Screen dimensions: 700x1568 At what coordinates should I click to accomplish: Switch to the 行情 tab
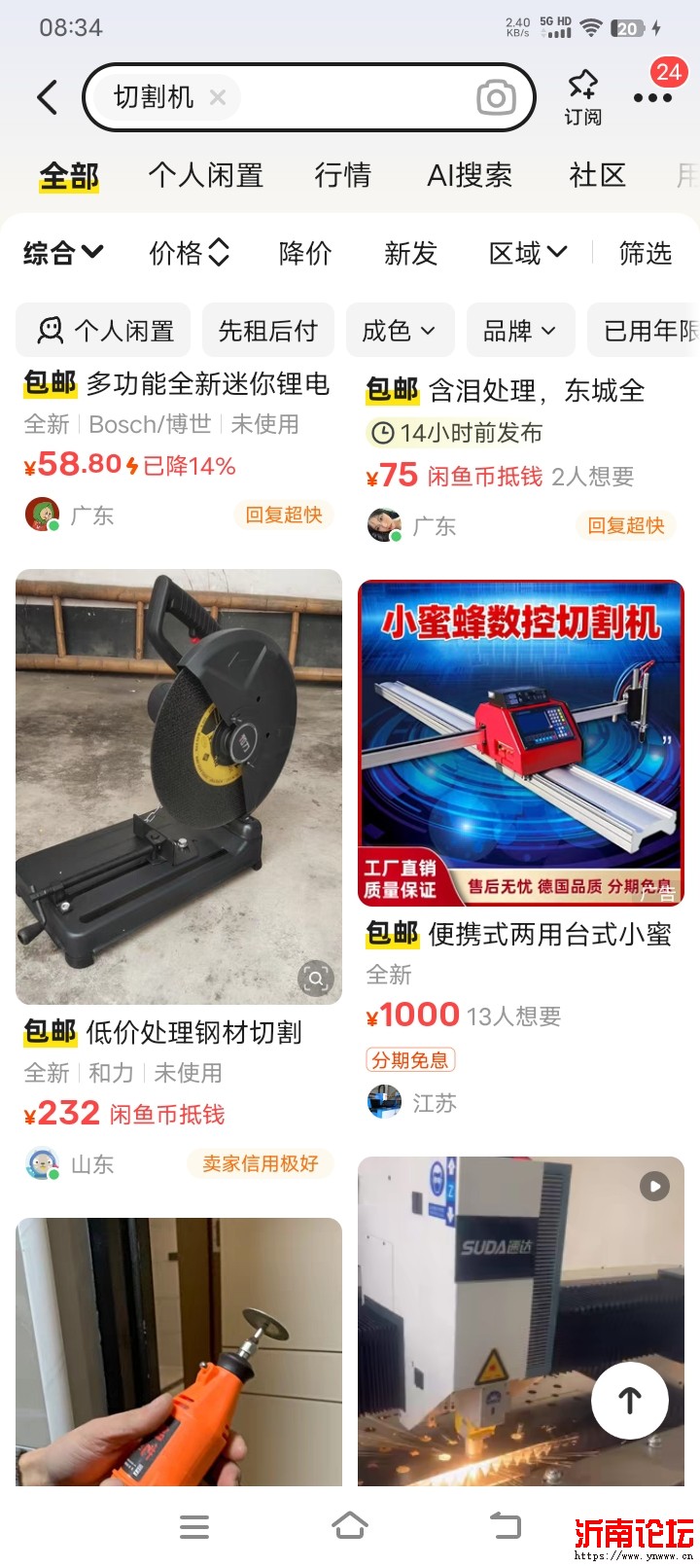pyautogui.click(x=342, y=176)
